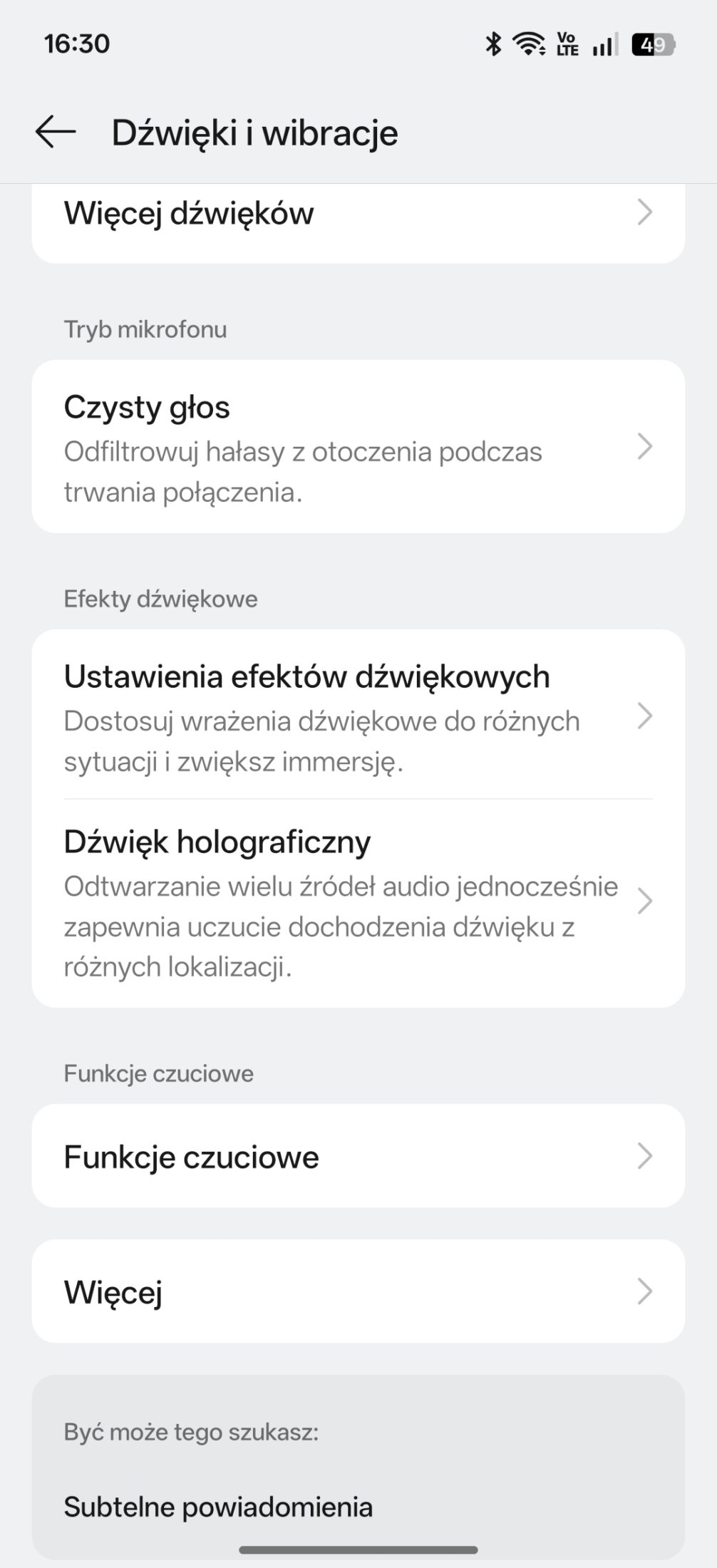Screen dimensions: 717x1568
Task: Go back from Dźwięki i wibracje
Action: click(x=56, y=132)
